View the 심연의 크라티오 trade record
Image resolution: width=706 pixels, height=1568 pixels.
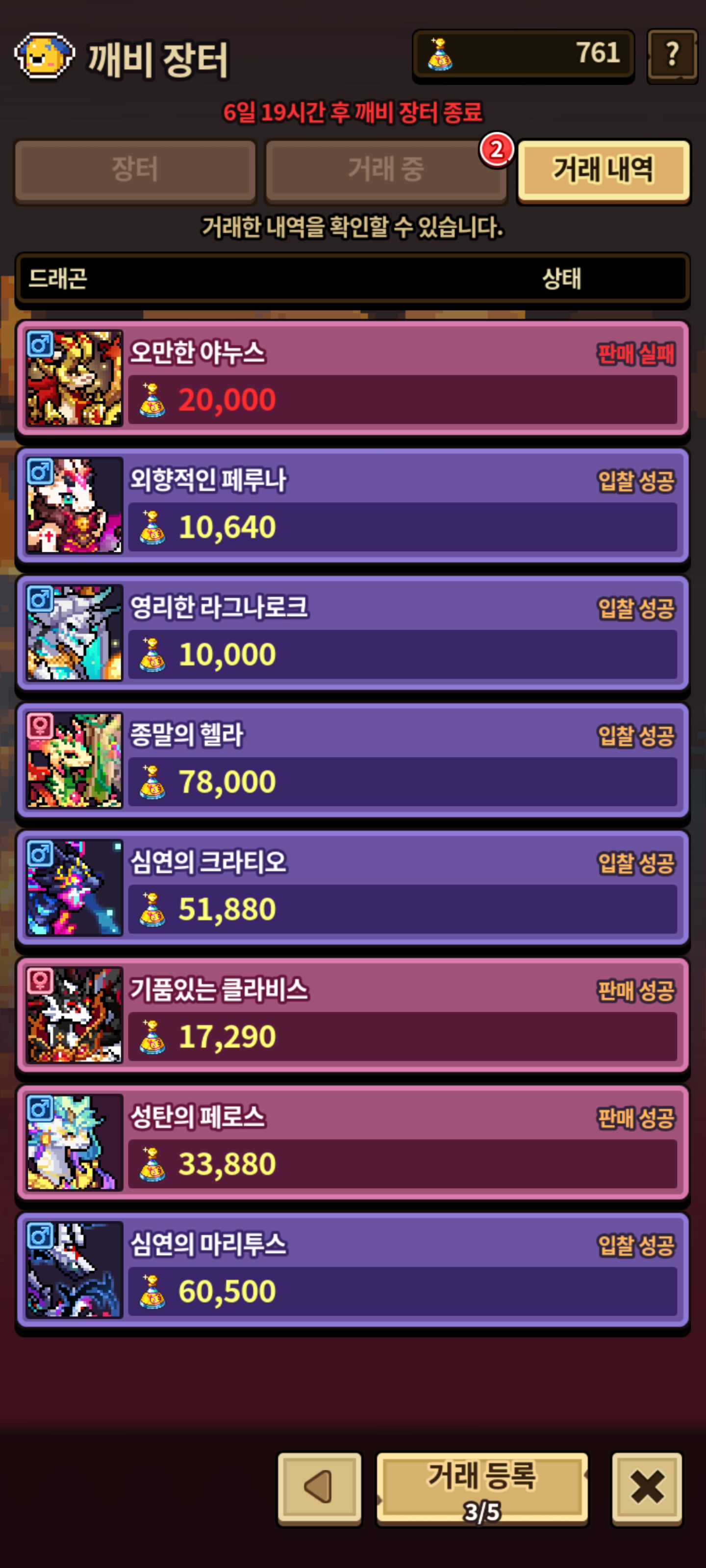coord(353,887)
